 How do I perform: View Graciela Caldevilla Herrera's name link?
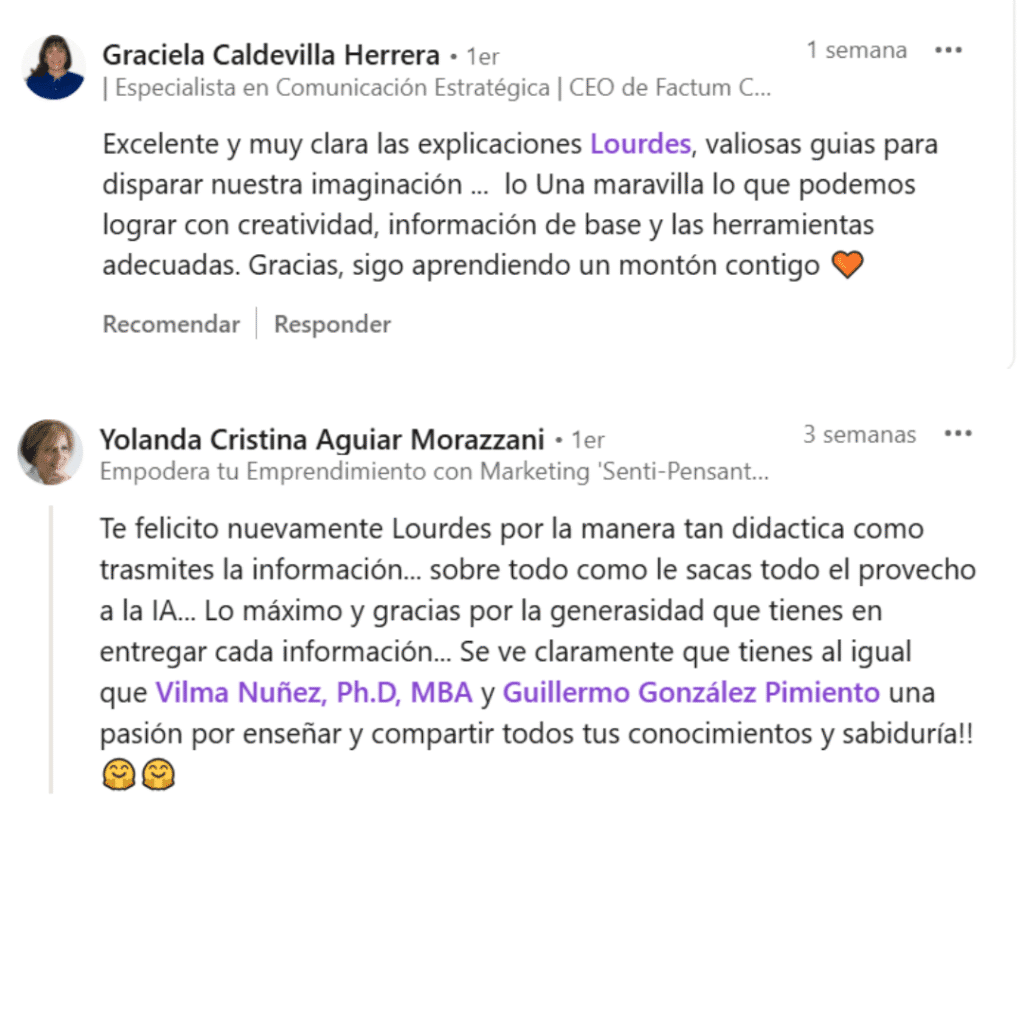pyautogui.click(x=271, y=54)
